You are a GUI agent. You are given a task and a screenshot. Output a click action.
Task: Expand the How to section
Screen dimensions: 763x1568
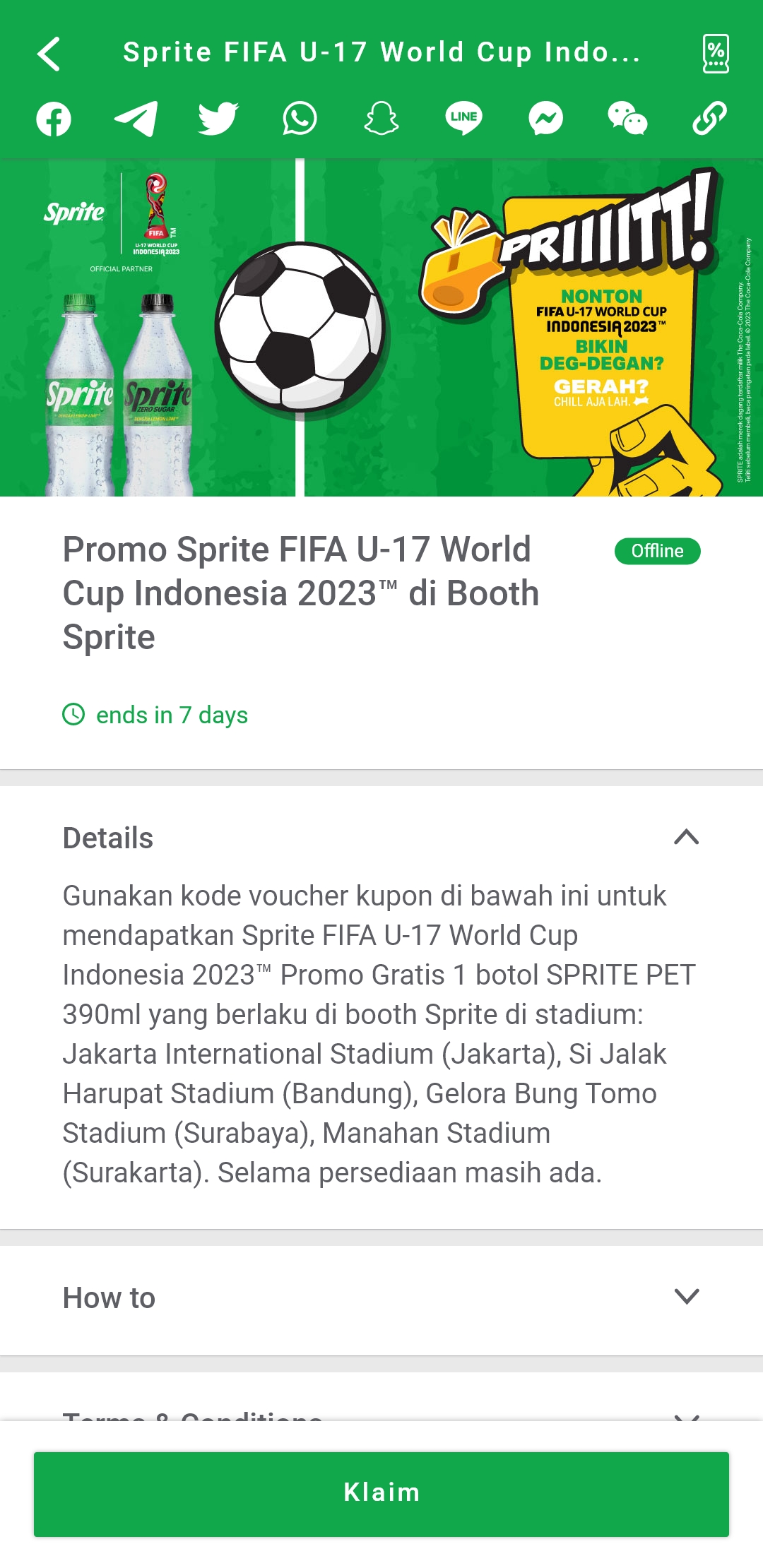(x=686, y=1297)
